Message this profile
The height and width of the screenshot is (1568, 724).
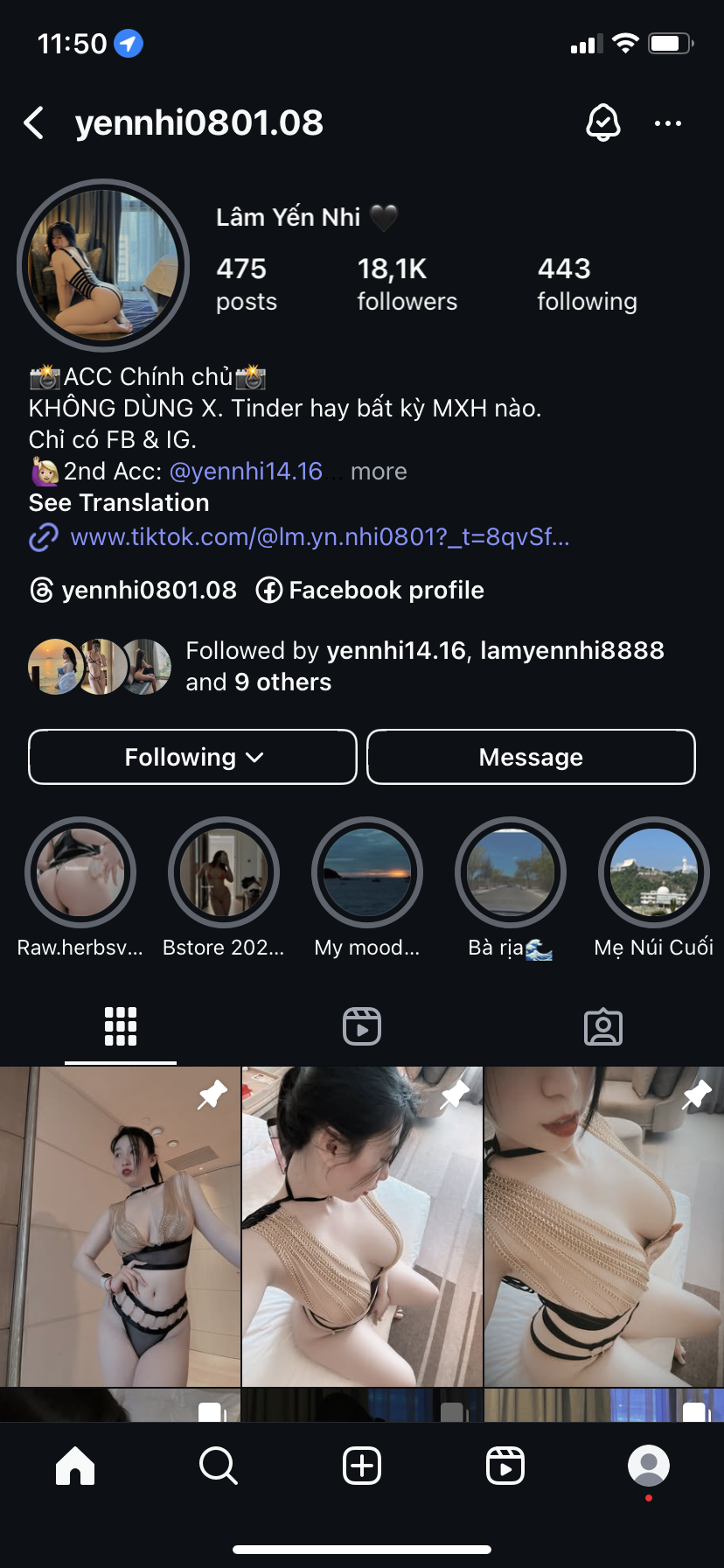[531, 757]
